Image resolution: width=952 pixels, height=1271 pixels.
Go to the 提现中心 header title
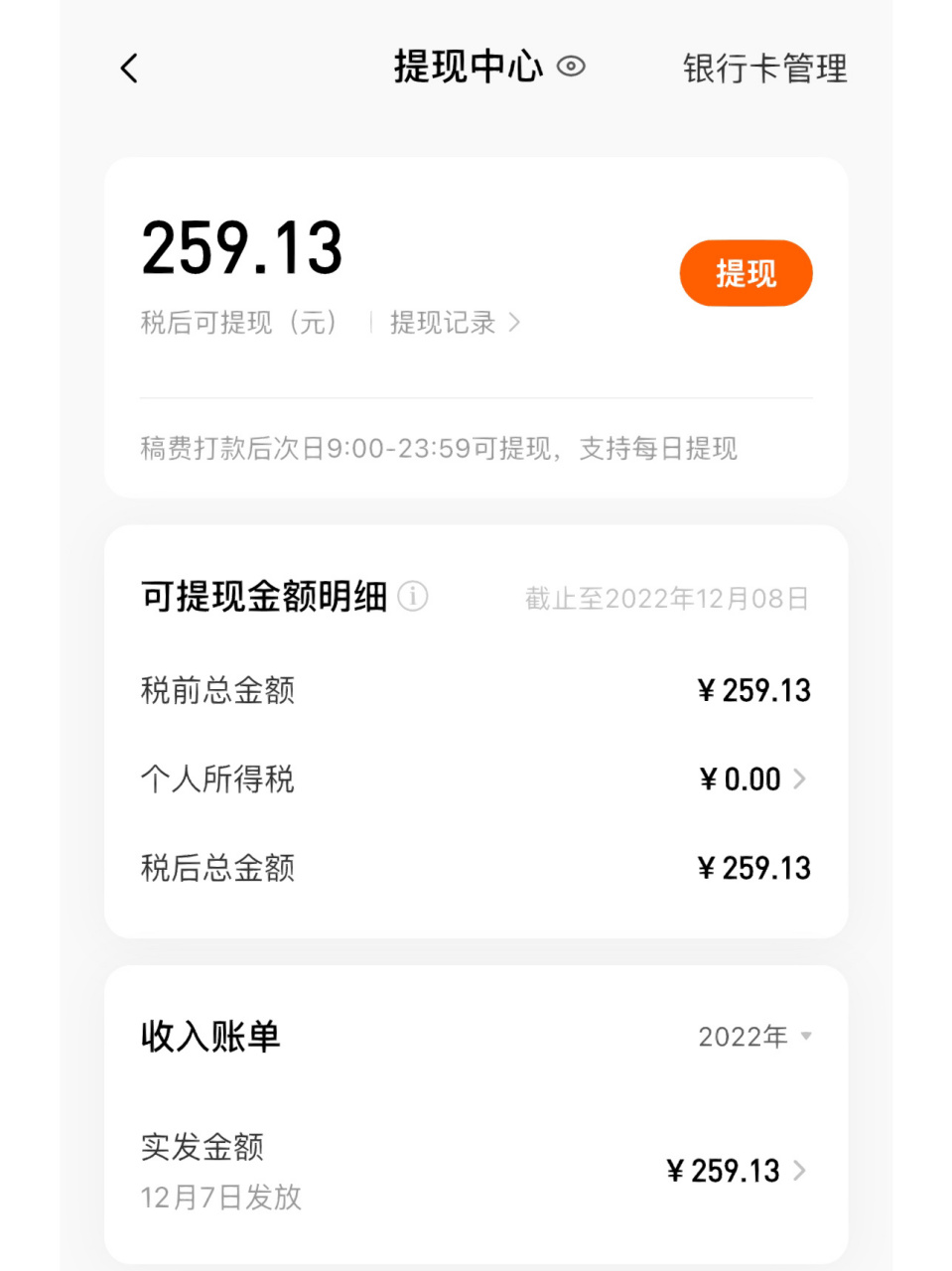(467, 68)
